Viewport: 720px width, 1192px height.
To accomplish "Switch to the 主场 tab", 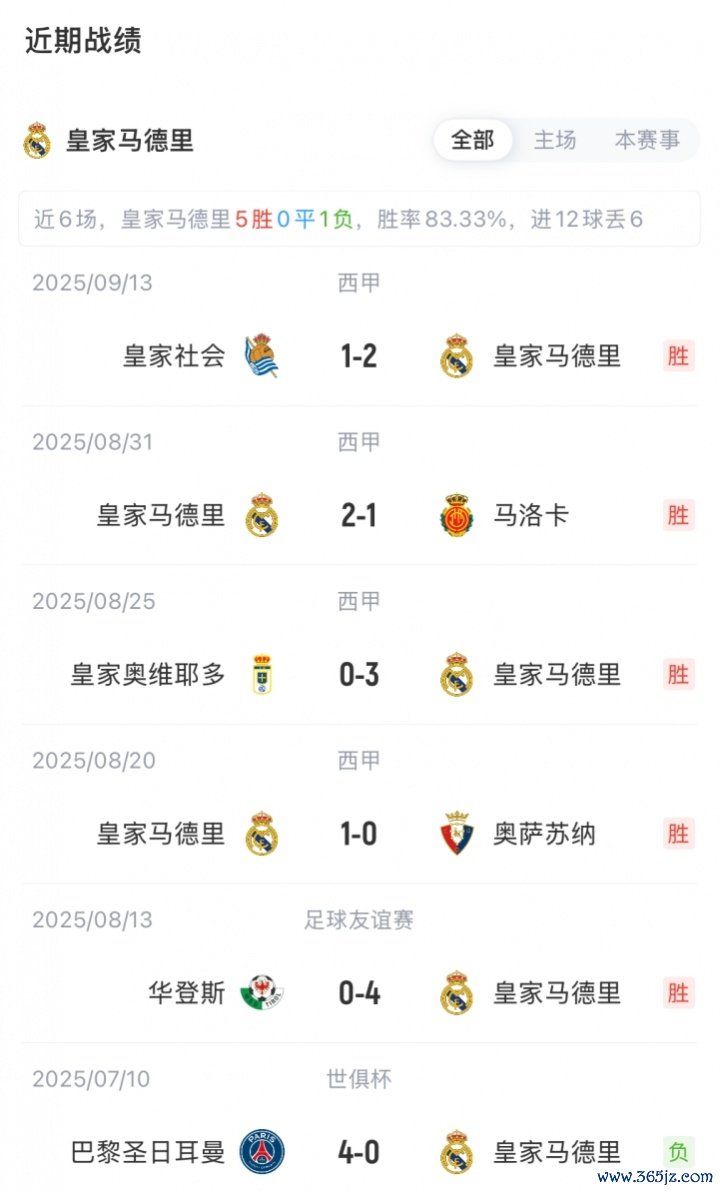I will coord(554,140).
